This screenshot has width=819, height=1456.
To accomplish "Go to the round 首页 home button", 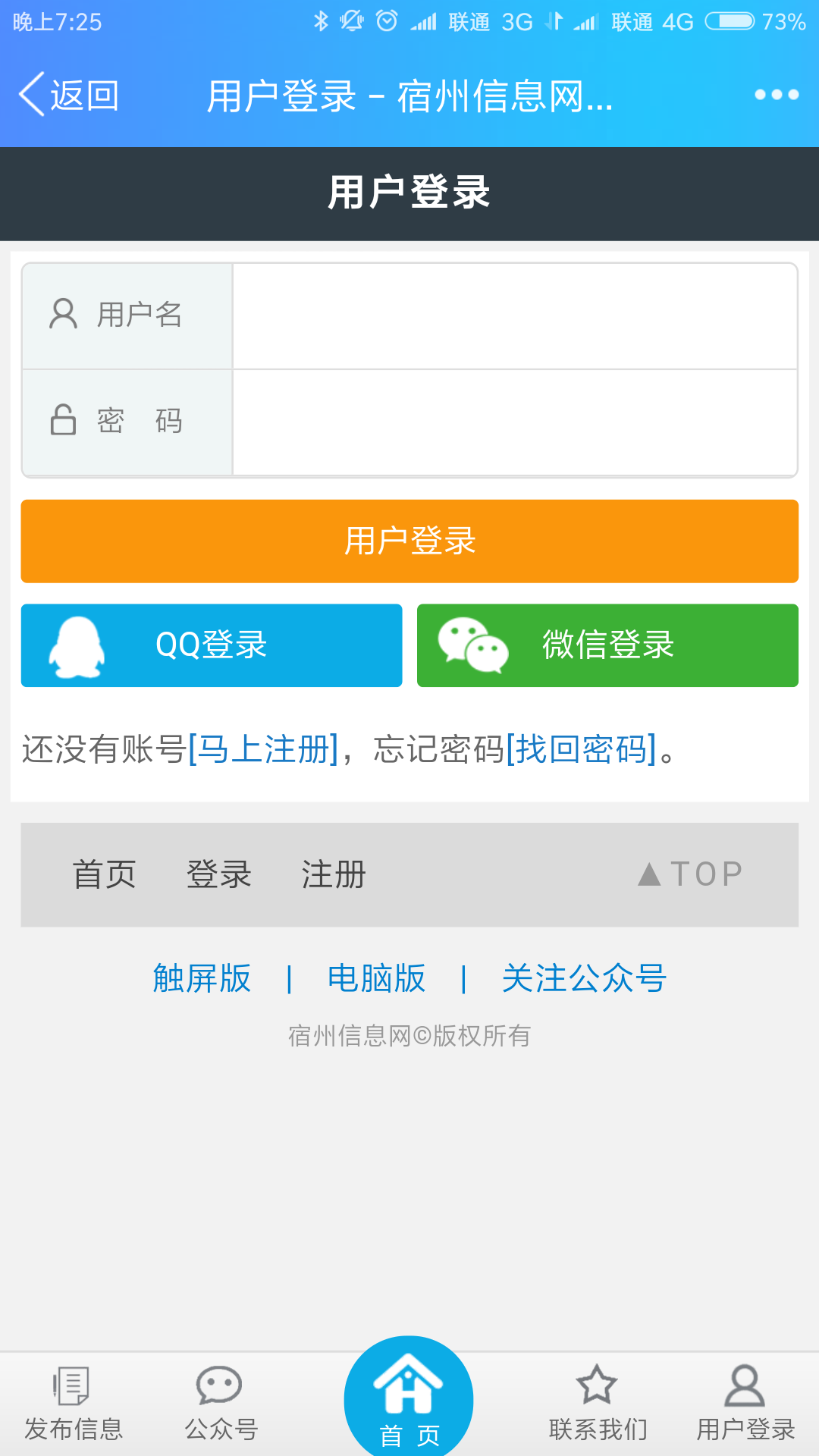I will pyautogui.click(x=409, y=1400).
